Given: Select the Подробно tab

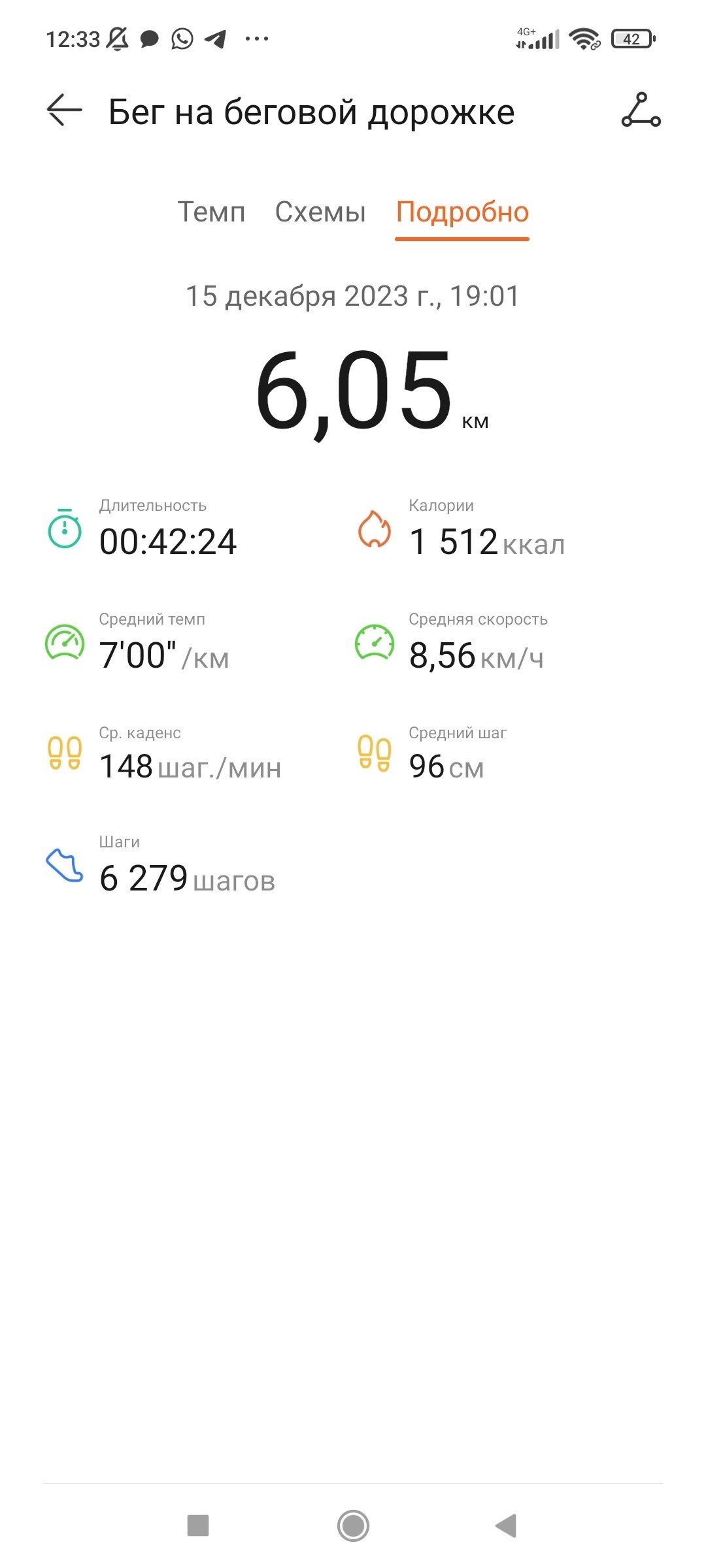Looking at the screenshot, I should point(462,212).
